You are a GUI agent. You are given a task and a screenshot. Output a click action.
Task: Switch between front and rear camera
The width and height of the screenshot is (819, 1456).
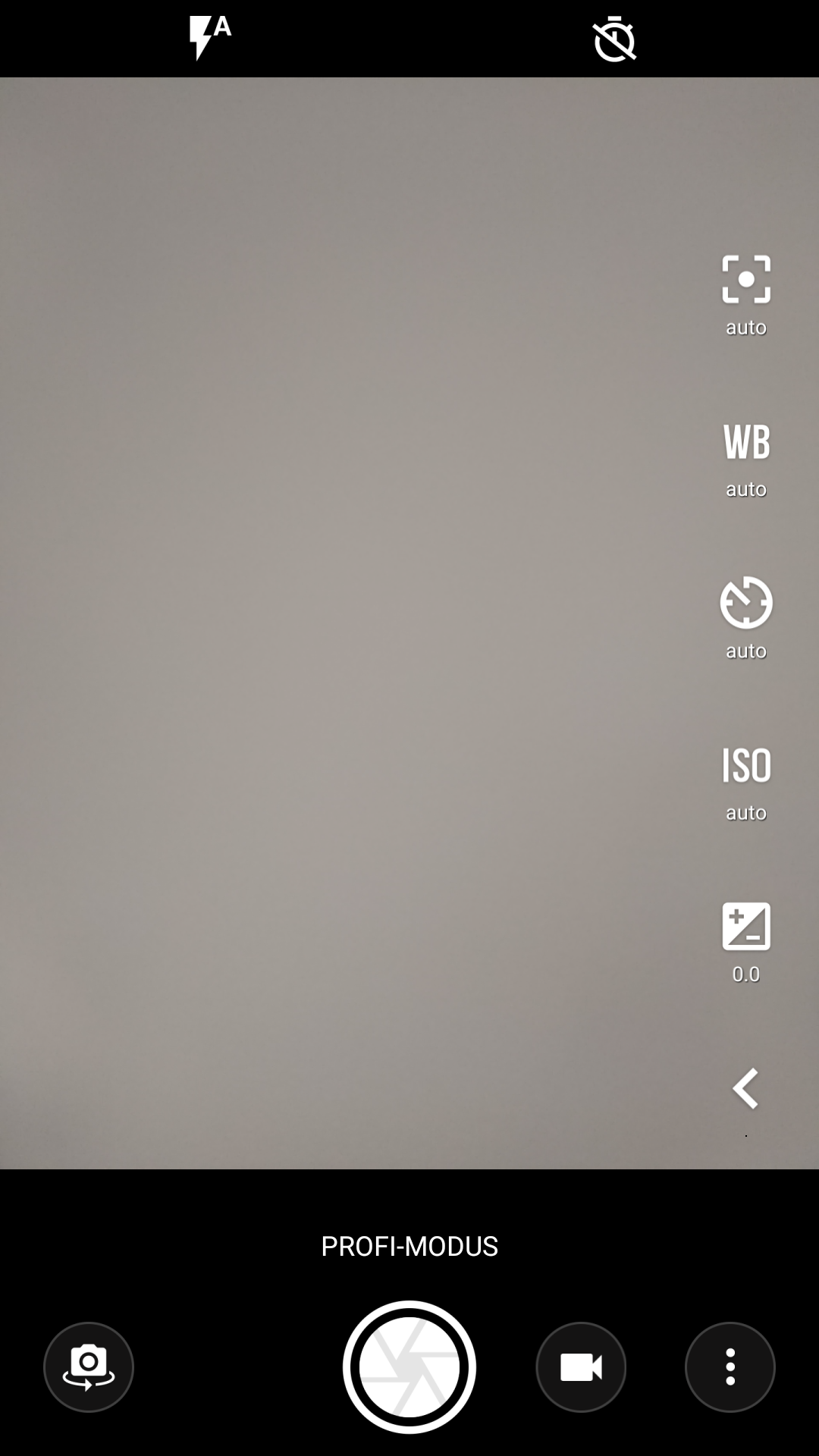[x=89, y=1367]
